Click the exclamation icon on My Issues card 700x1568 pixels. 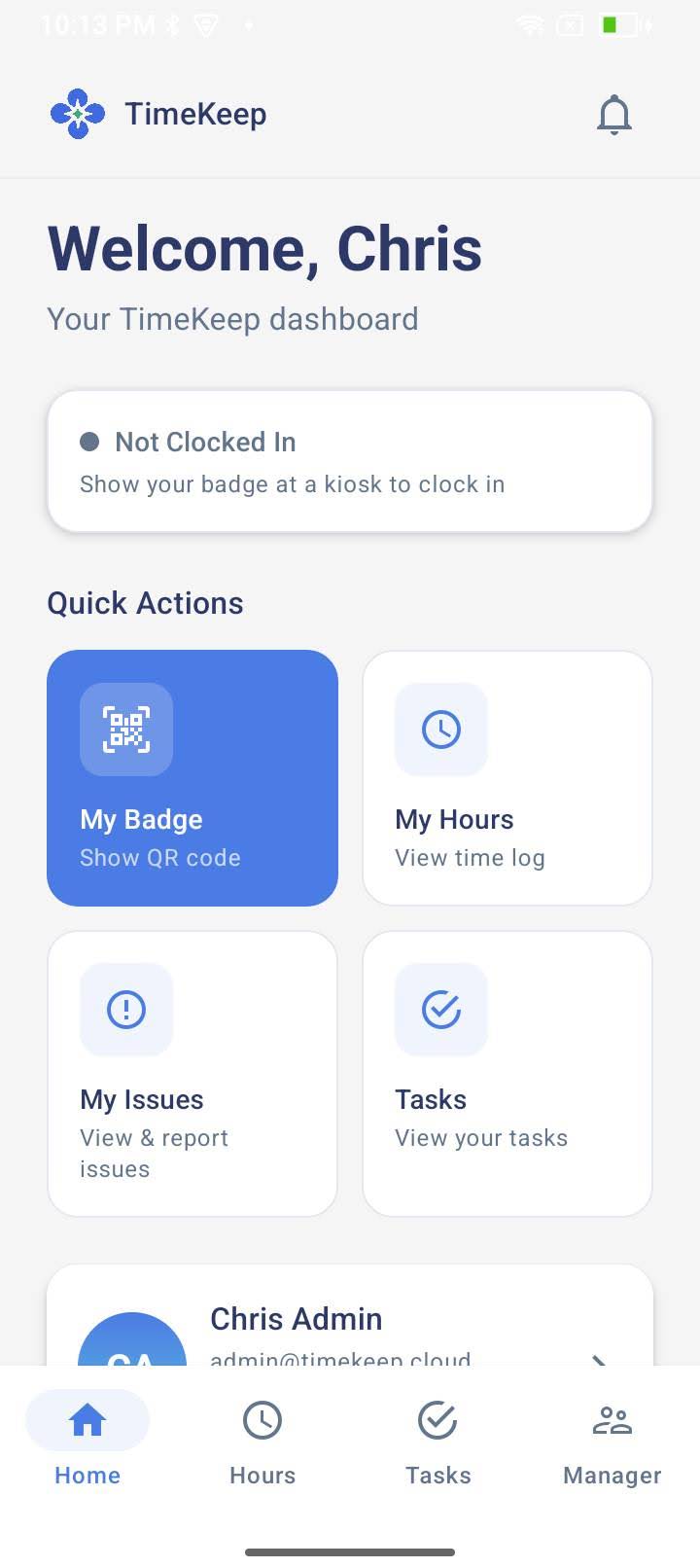pyautogui.click(x=126, y=1010)
